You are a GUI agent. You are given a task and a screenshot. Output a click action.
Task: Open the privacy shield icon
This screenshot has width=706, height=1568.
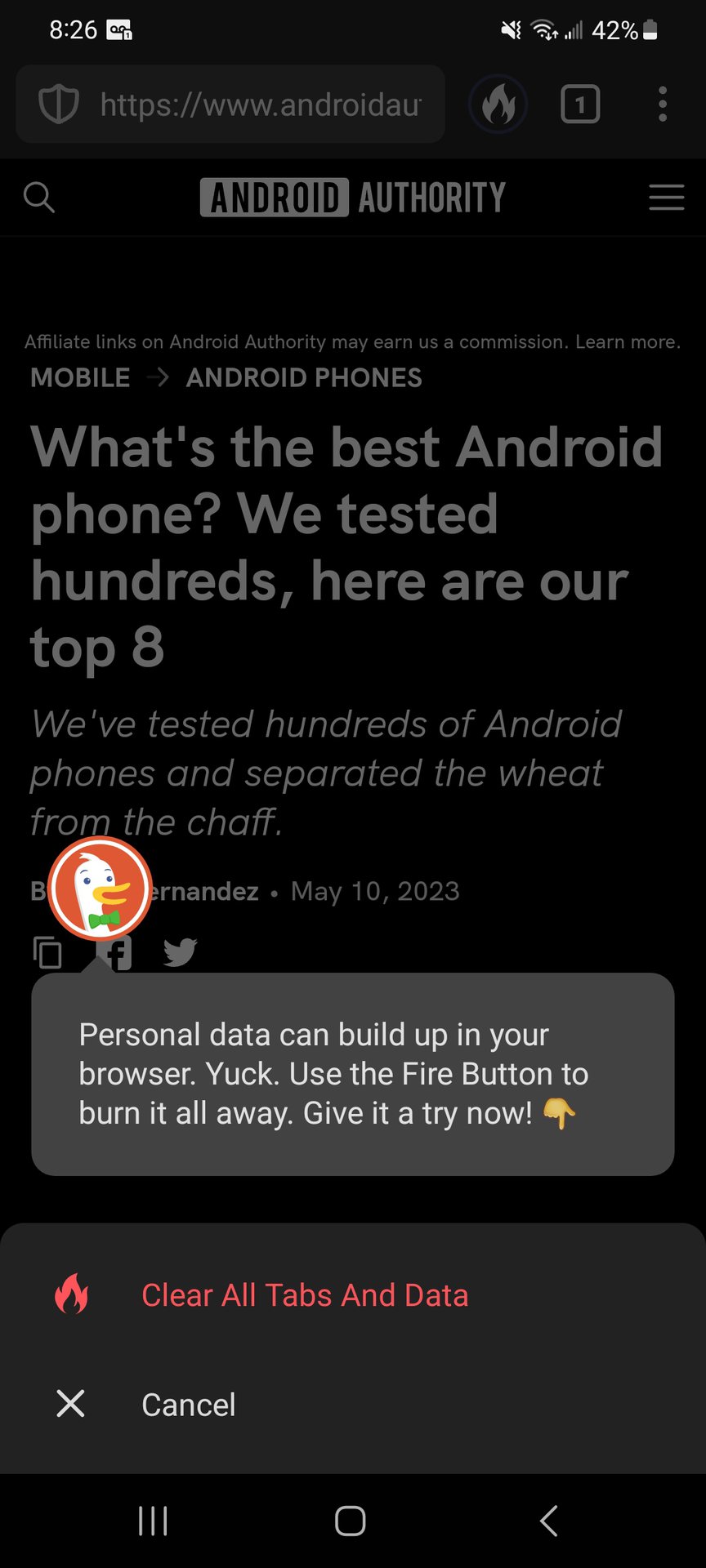pos(59,105)
